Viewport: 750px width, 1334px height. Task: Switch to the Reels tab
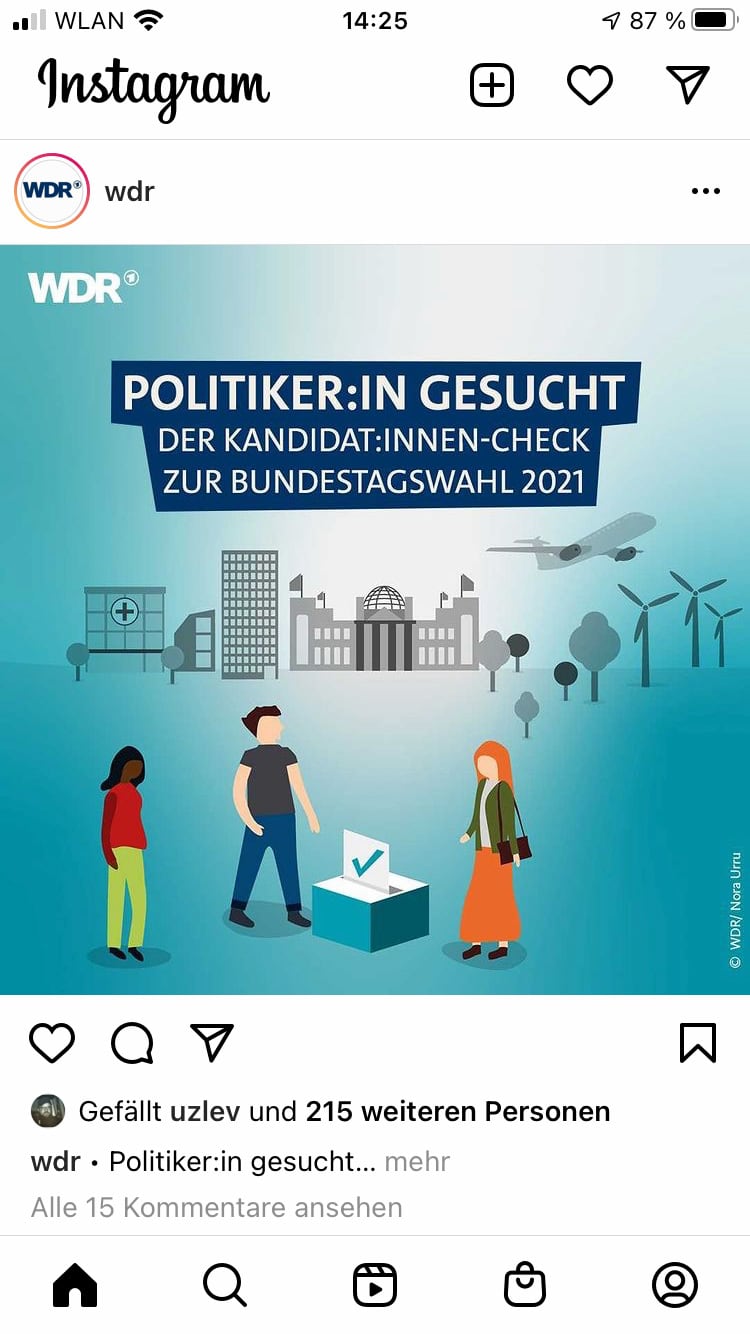tap(375, 1285)
